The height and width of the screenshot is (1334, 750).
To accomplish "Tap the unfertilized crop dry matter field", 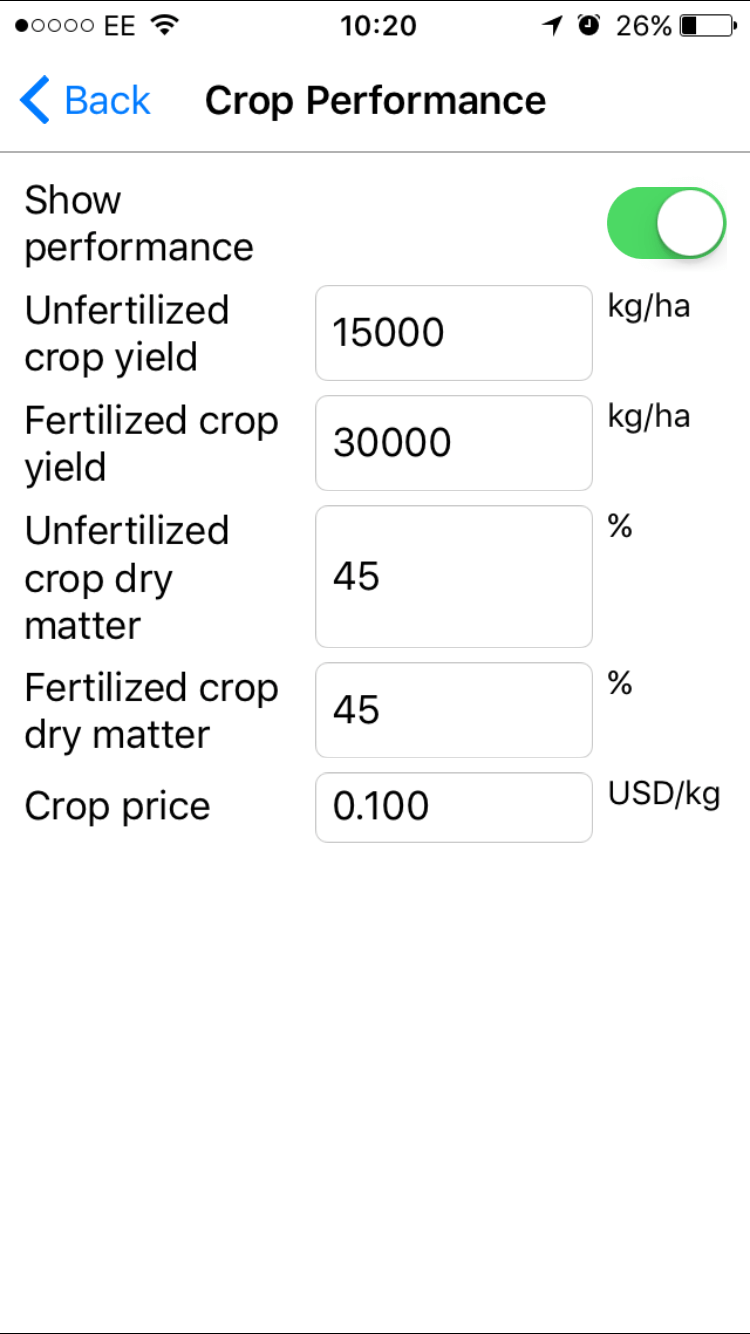I will point(453,576).
